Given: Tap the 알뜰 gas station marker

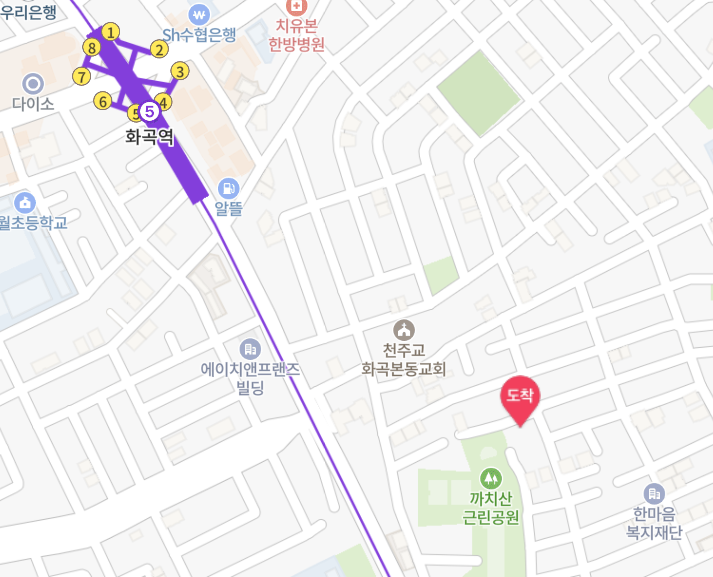Looking at the screenshot, I should point(228,188).
